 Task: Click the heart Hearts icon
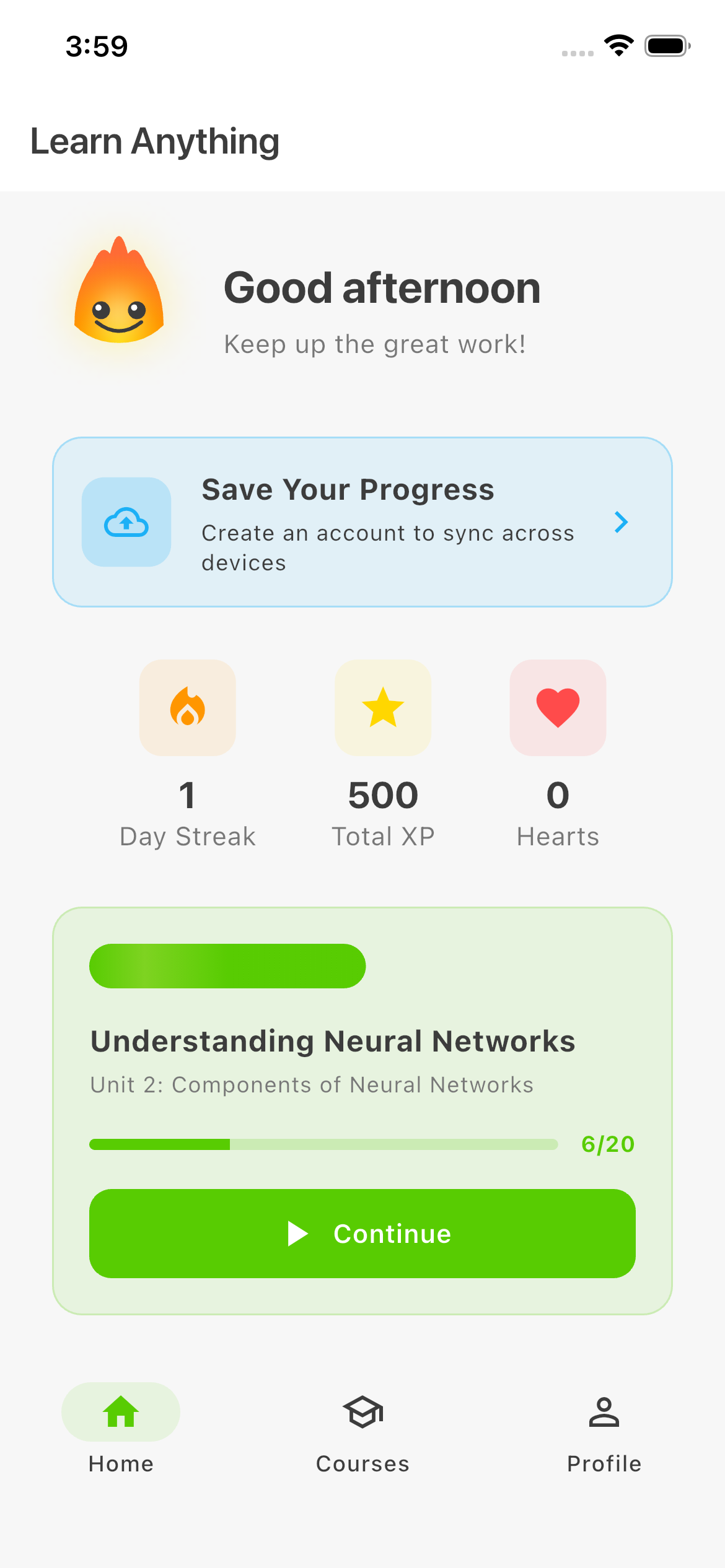tap(557, 708)
